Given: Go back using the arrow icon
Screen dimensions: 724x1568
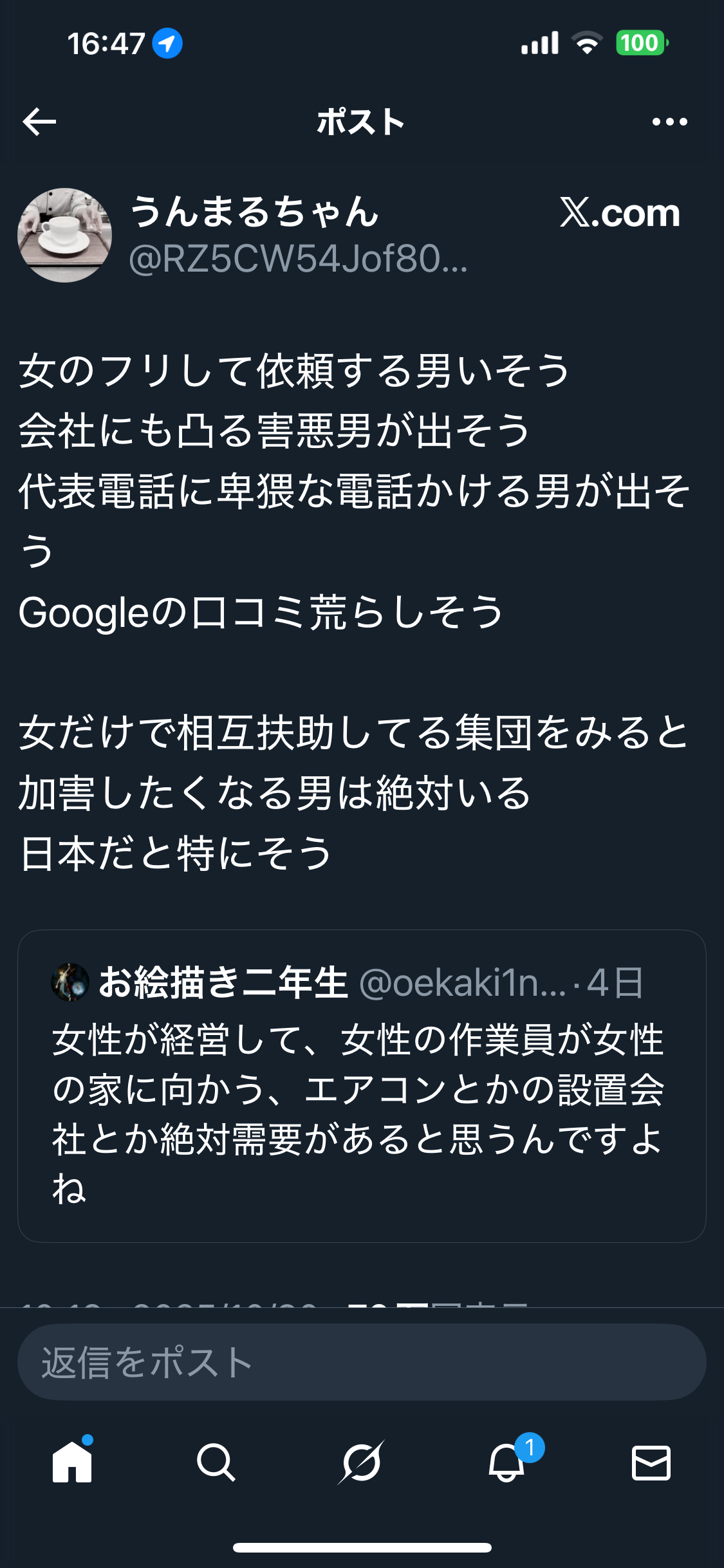Looking at the screenshot, I should point(39,122).
